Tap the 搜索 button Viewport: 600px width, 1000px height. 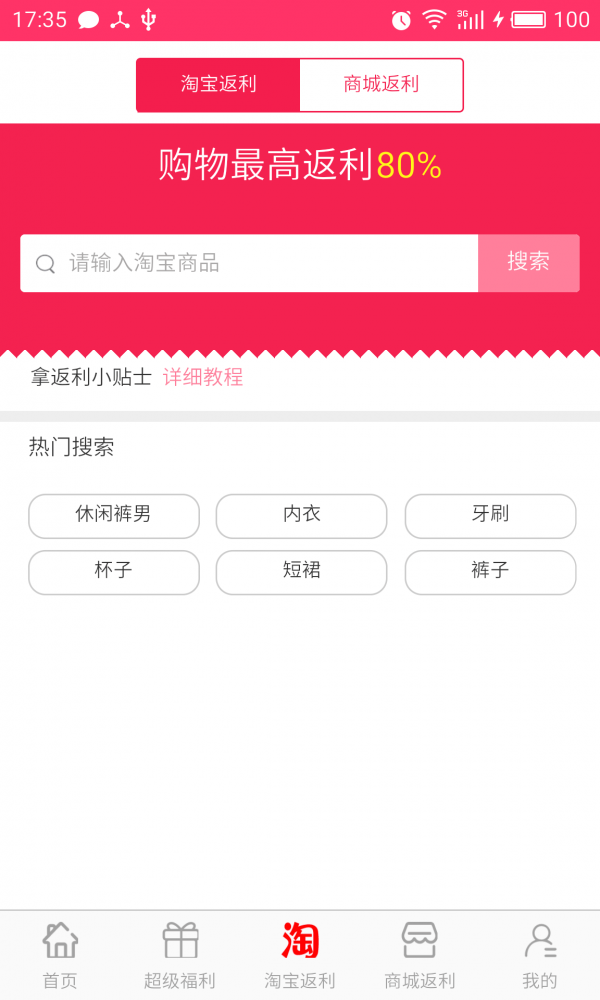pyautogui.click(x=529, y=263)
